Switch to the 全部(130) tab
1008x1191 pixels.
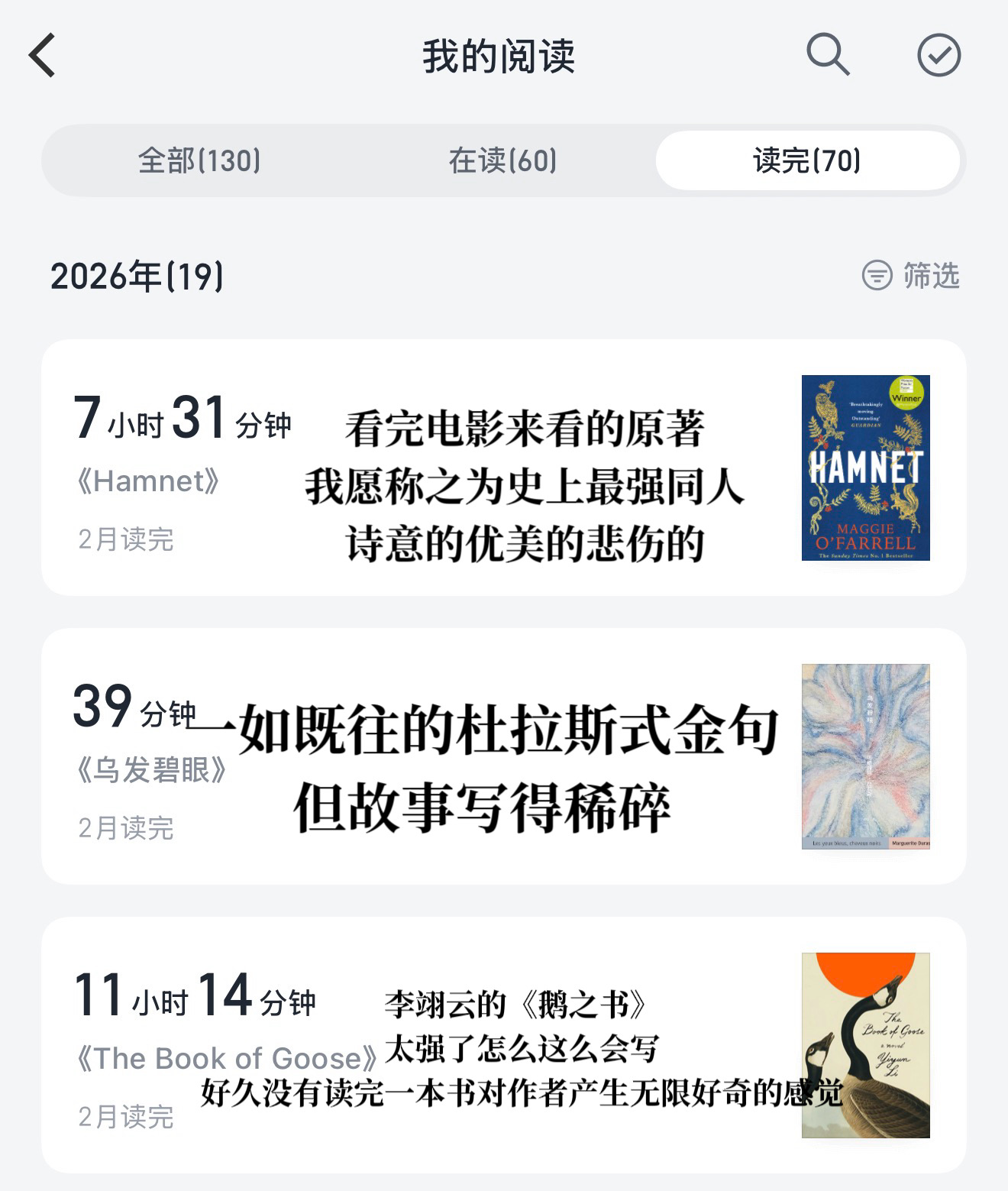coord(199,160)
